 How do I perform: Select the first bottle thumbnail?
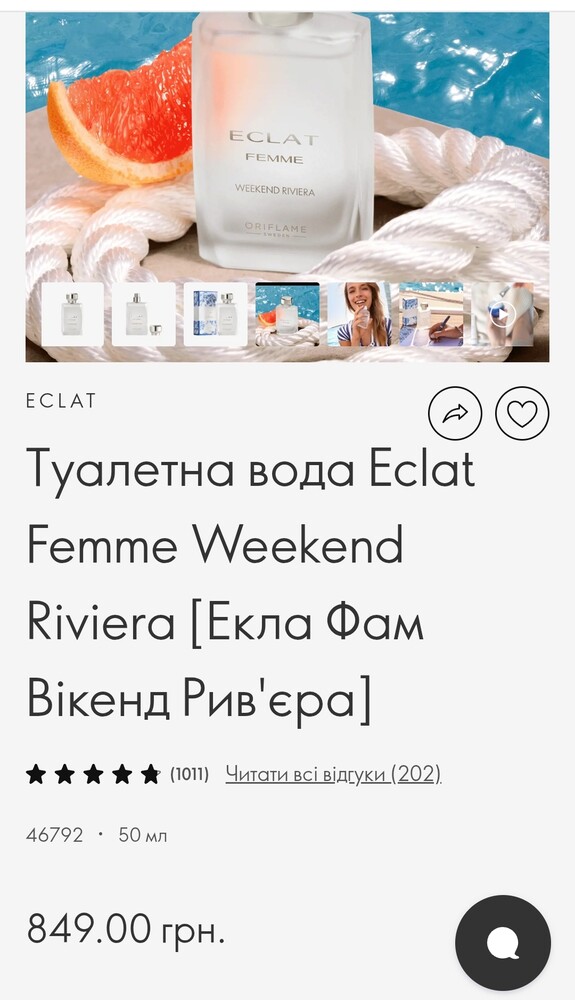pos(73,314)
